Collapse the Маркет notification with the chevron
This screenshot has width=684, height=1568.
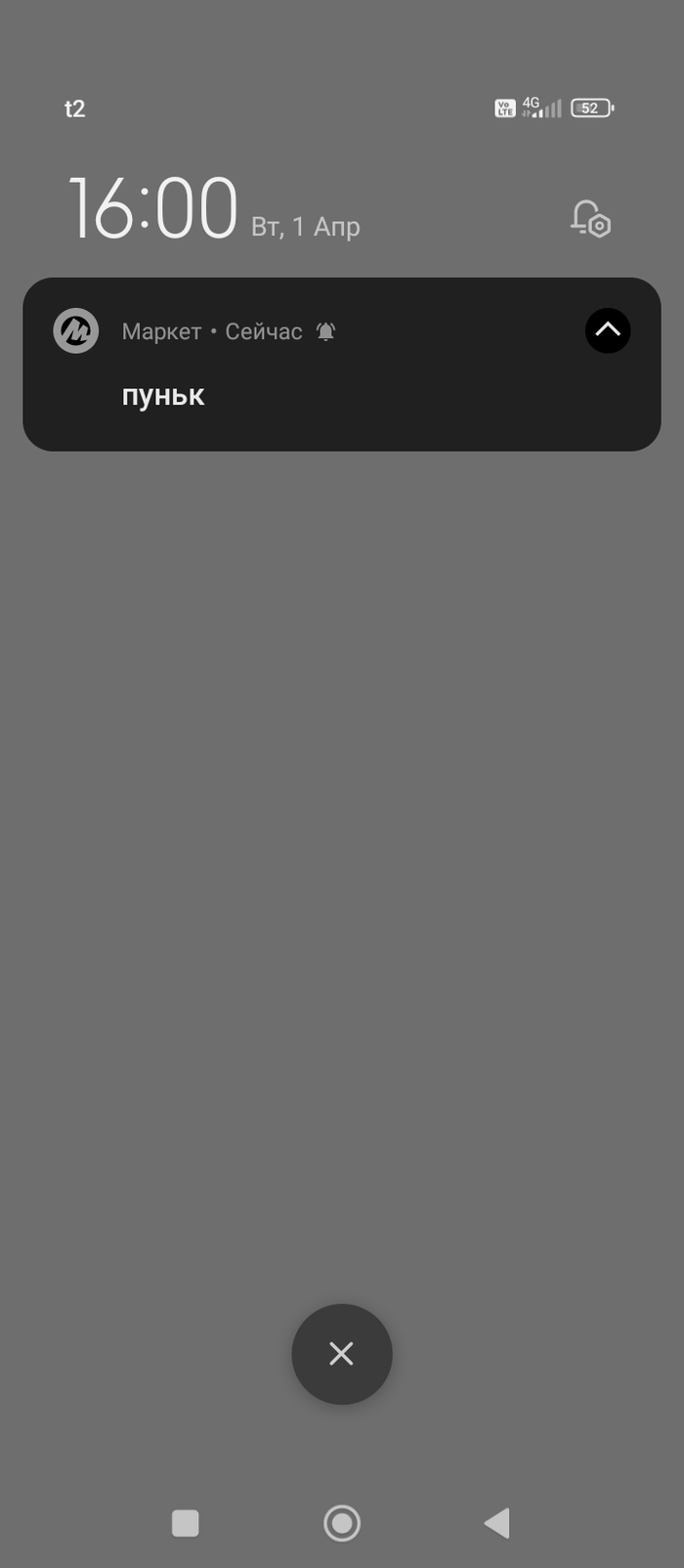coord(607,330)
